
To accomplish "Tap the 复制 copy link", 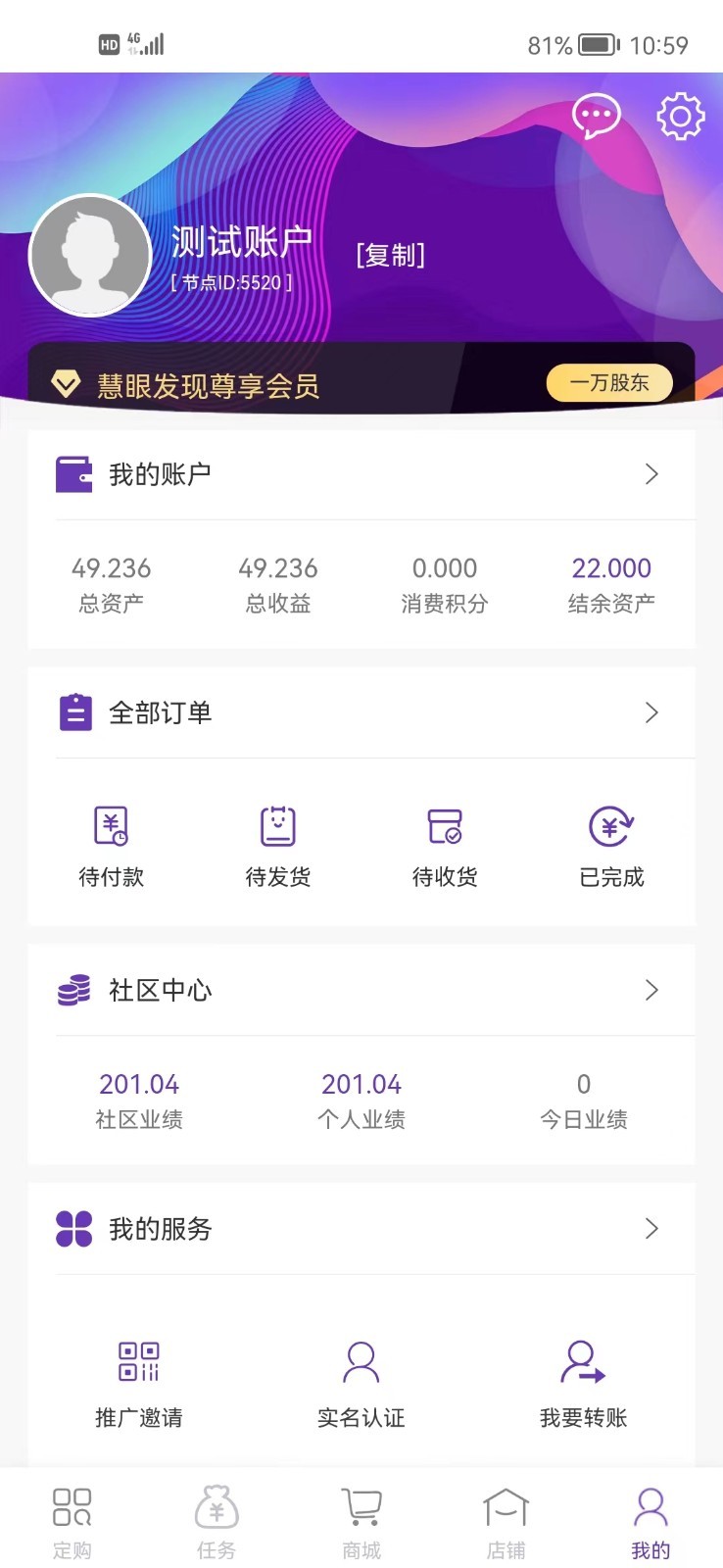I will coord(390,255).
